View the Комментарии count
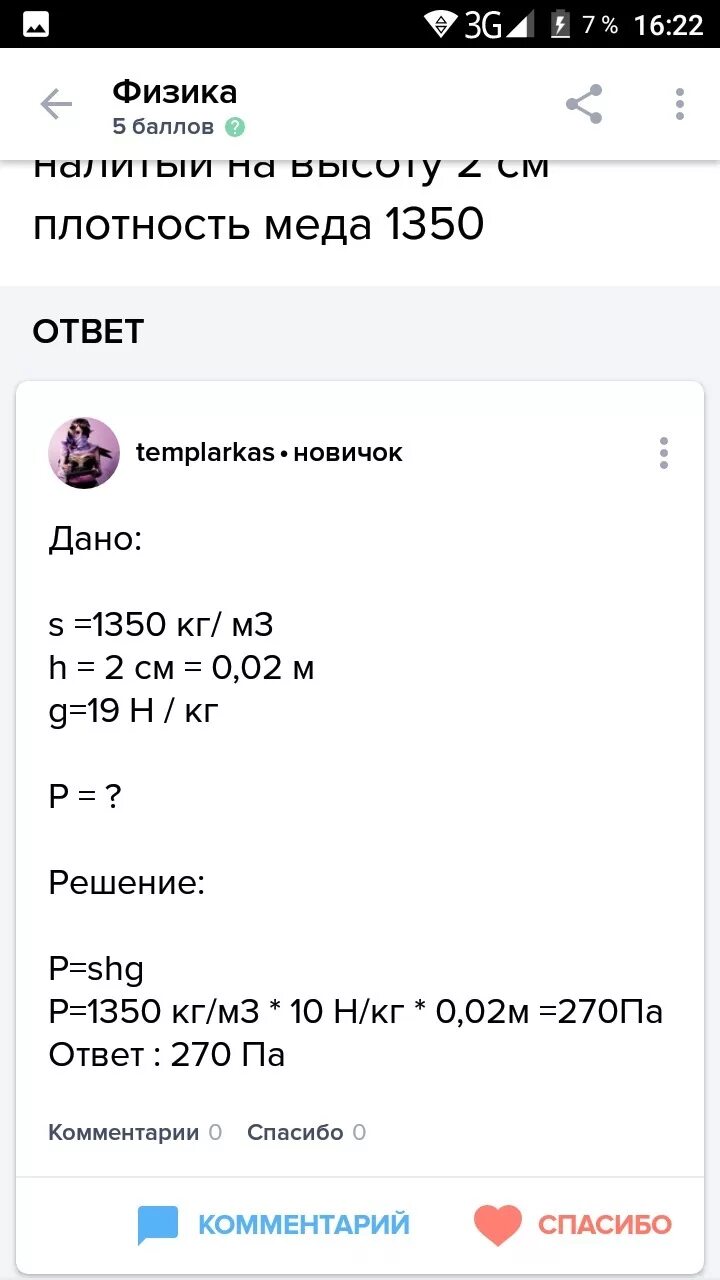 point(135,1132)
